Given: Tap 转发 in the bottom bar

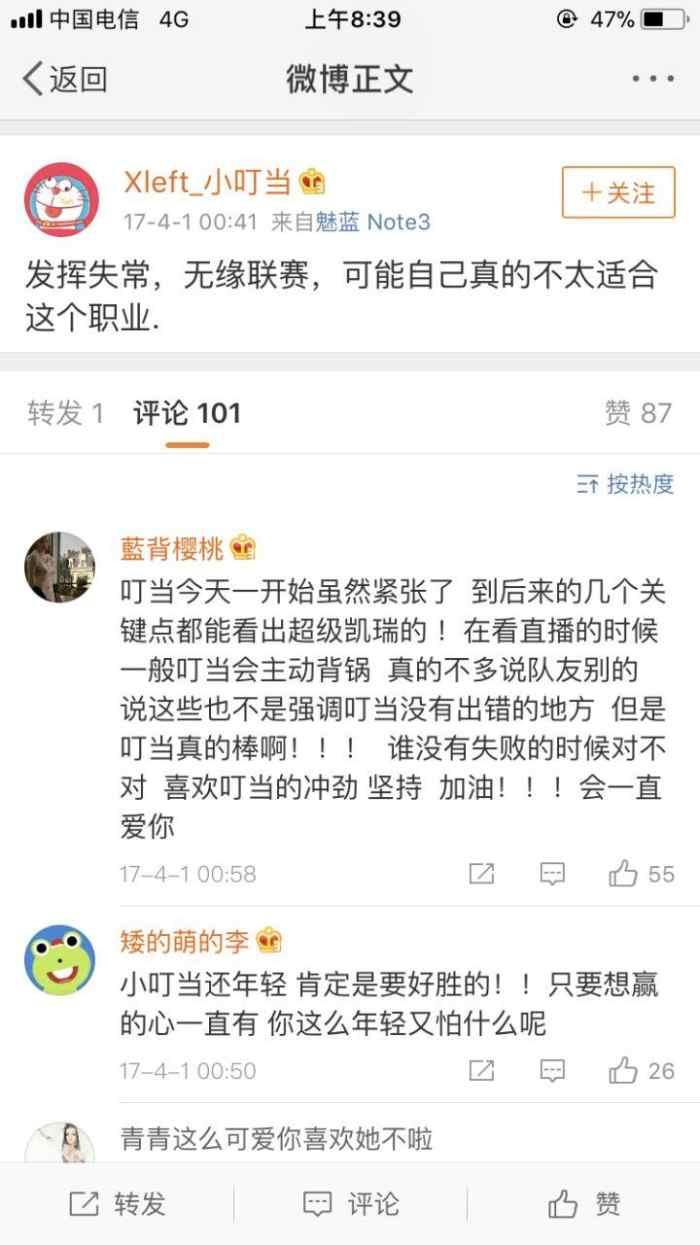Looking at the screenshot, I should click(117, 1204).
